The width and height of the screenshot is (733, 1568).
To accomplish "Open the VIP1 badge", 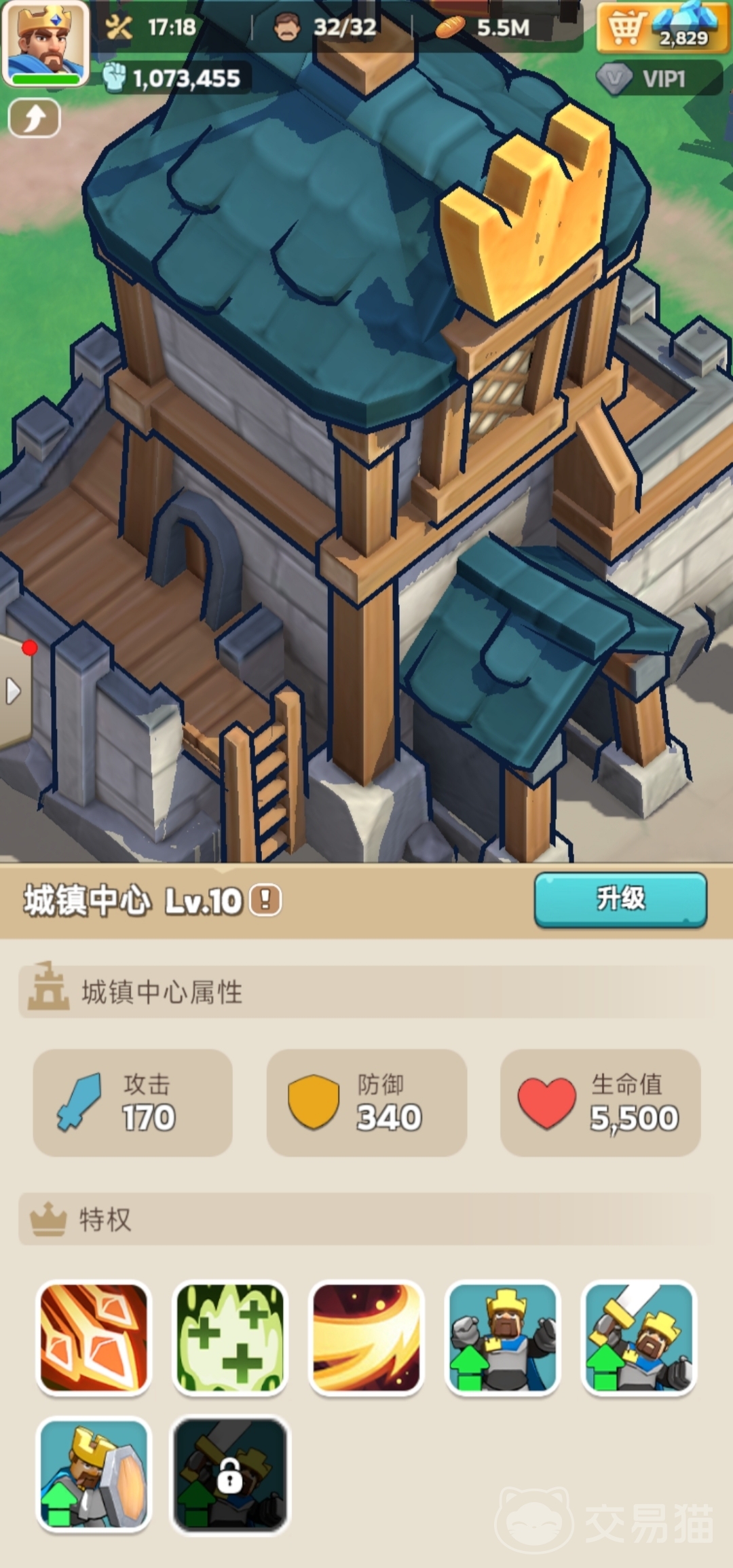I will (657, 79).
